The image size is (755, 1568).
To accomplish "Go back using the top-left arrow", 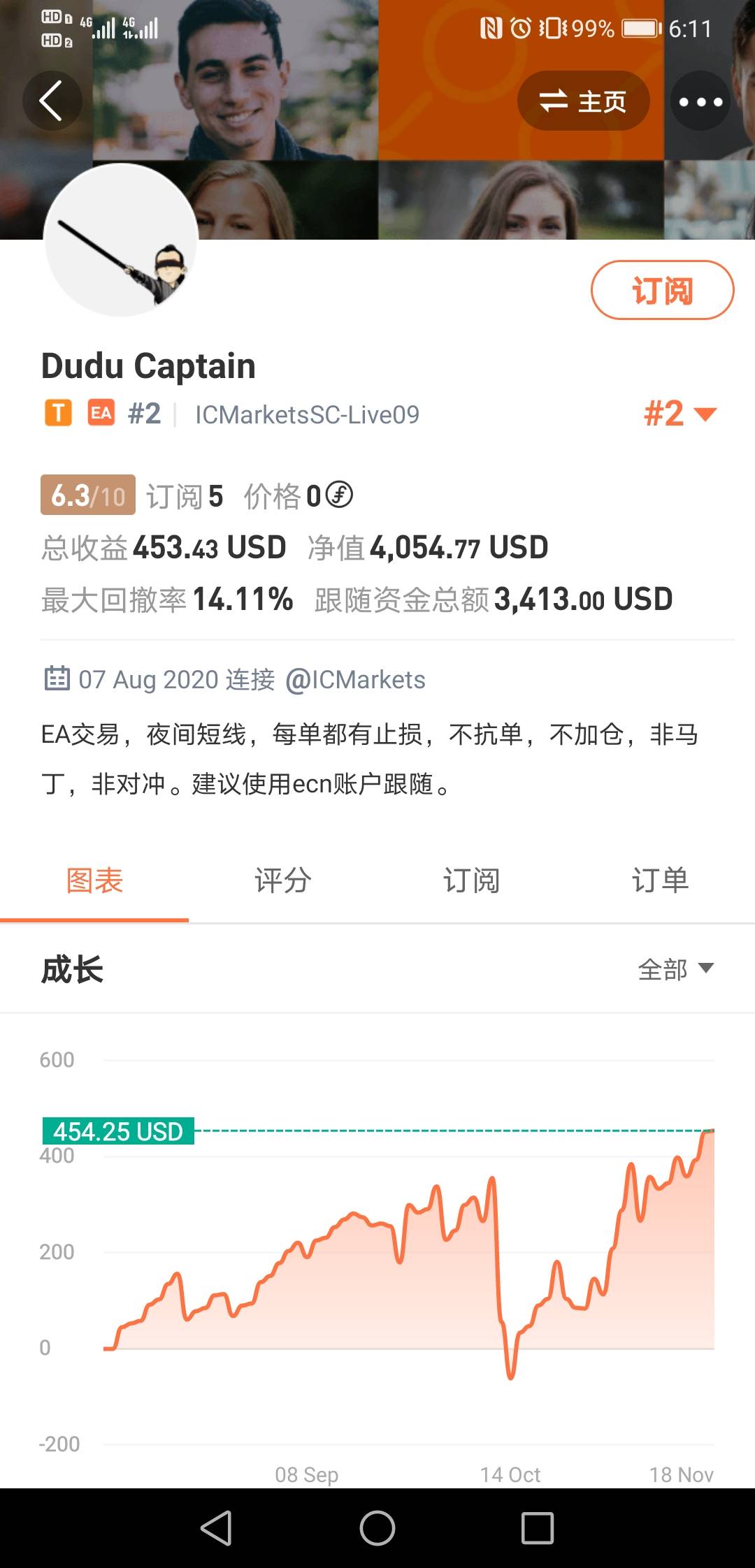I will coord(52,101).
